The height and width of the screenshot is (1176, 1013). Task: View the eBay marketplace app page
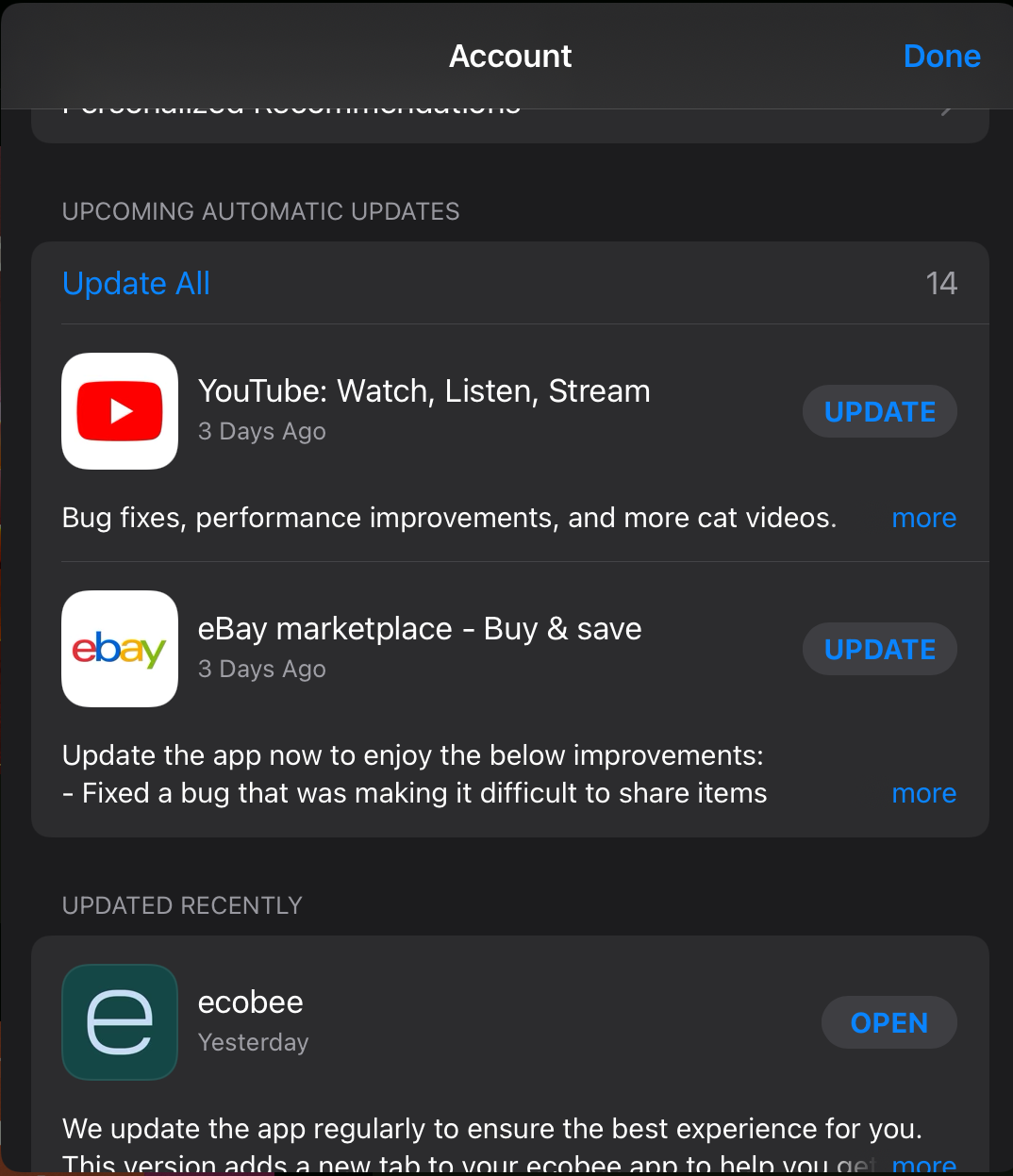120,649
